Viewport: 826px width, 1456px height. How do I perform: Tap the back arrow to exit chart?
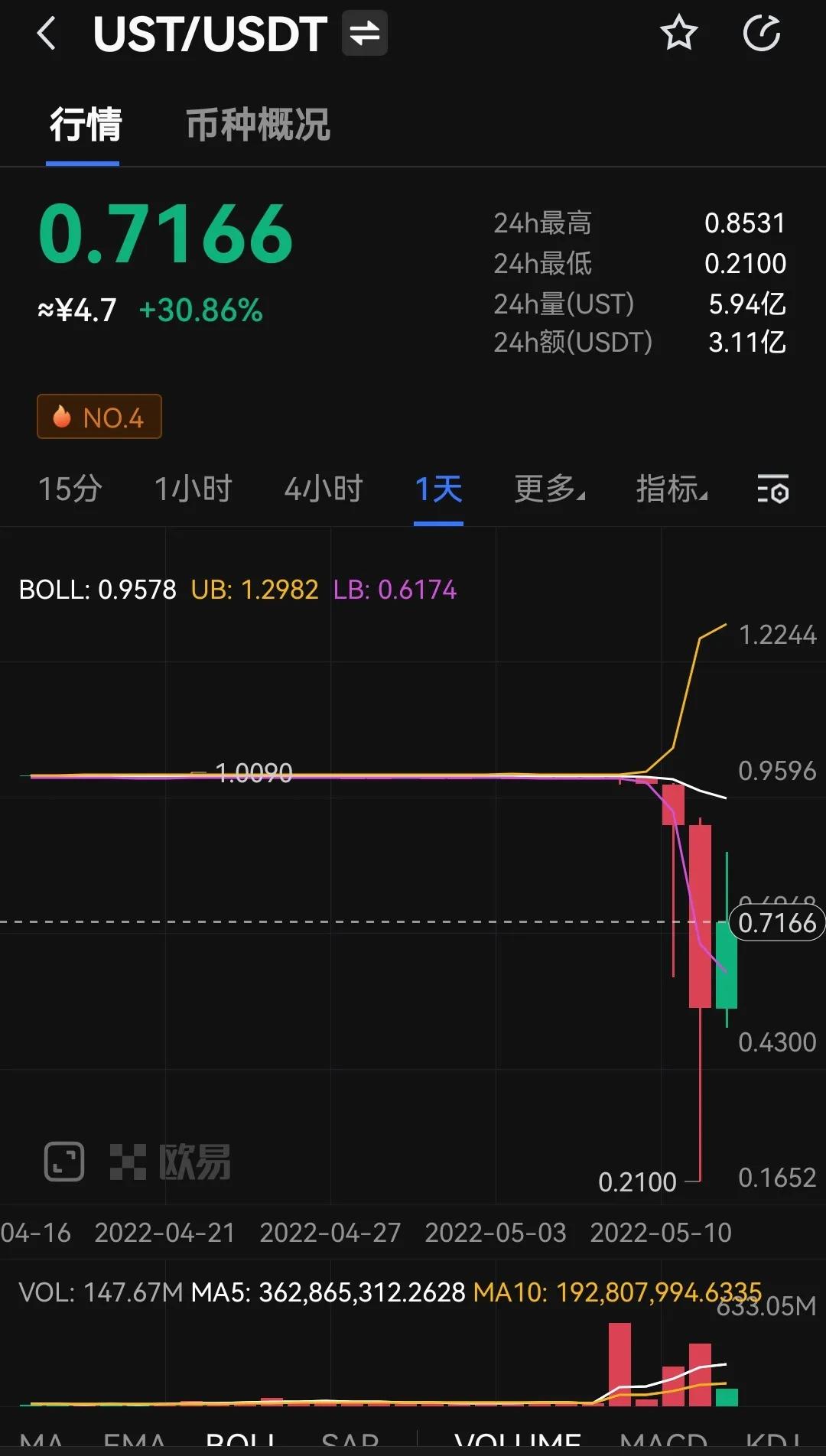coord(47,34)
